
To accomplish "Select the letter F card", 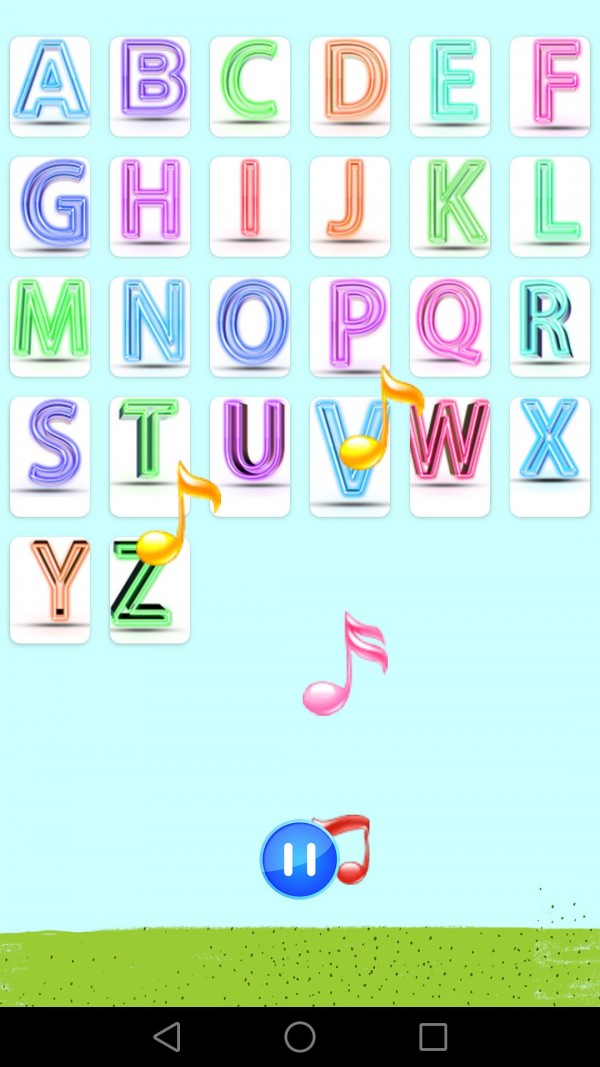I will pos(550,86).
